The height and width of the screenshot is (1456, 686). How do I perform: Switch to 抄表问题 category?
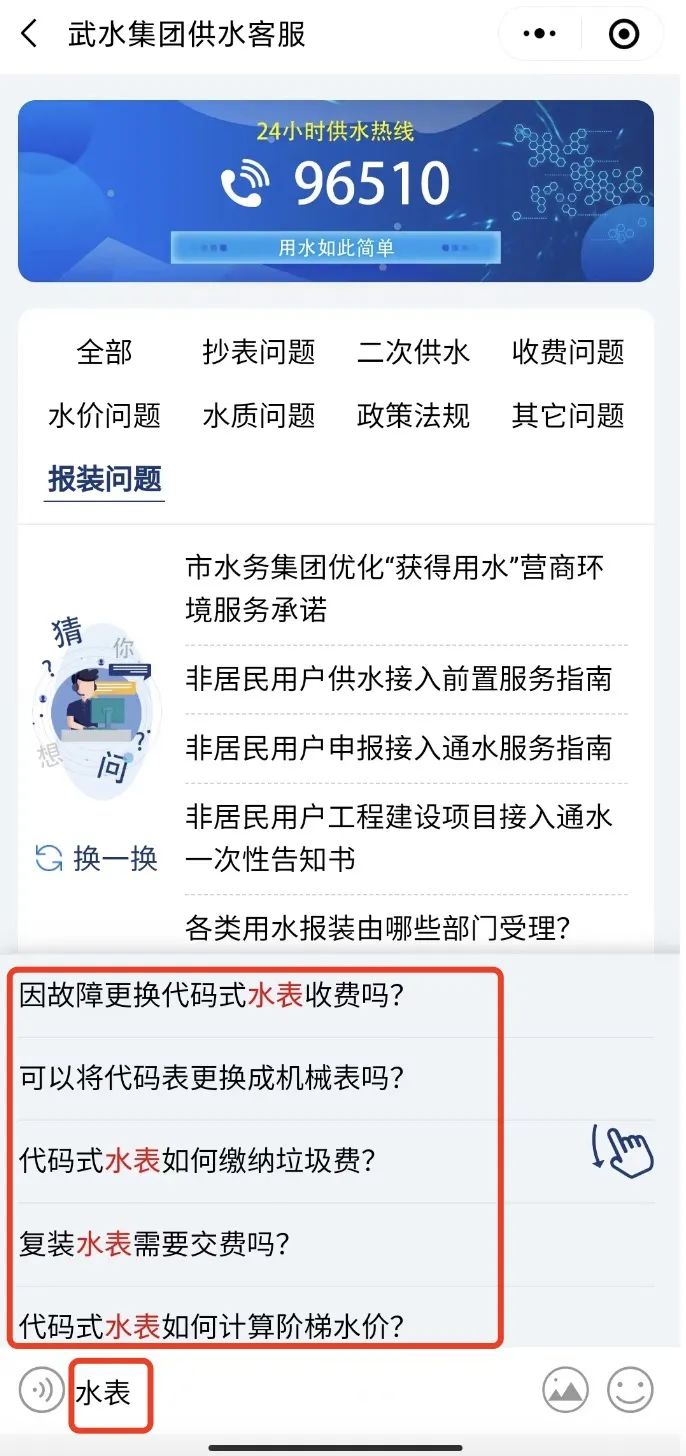click(x=259, y=352)
